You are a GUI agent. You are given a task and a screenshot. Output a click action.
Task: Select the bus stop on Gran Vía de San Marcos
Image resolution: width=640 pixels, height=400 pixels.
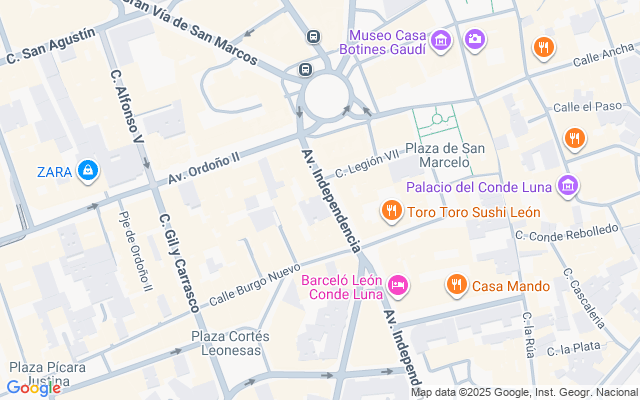tap(313, 37)
